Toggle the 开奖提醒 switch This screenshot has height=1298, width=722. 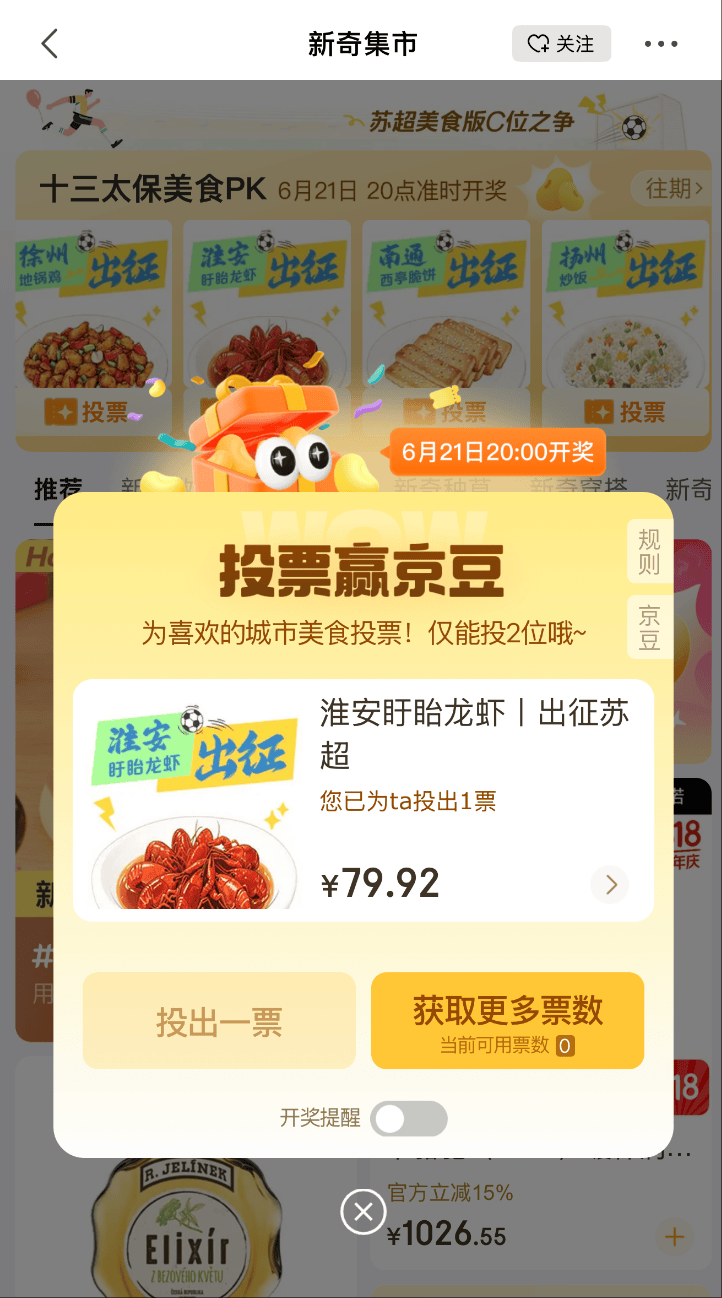[408, 1119]
